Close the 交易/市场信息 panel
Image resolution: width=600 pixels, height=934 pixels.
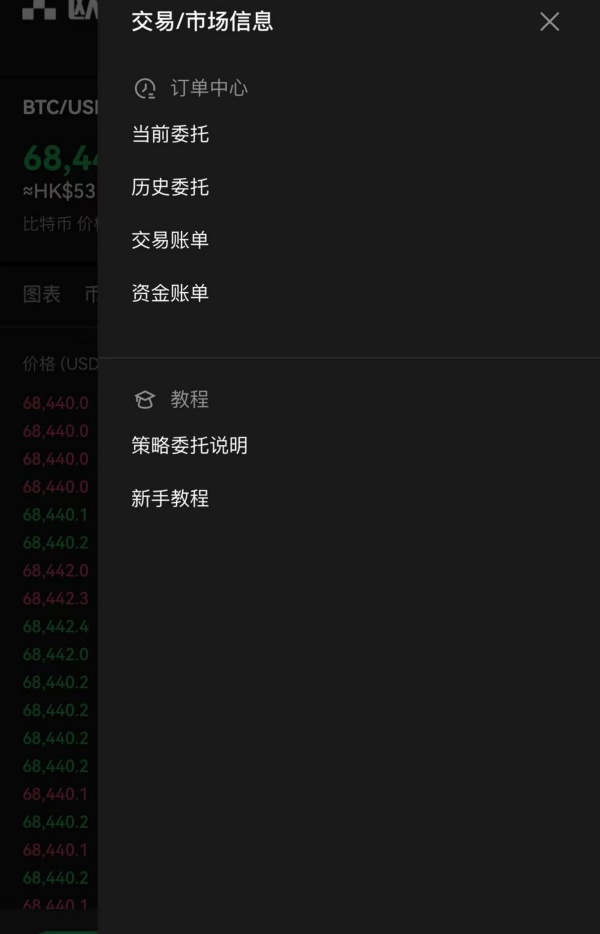[x=549, y=22]
